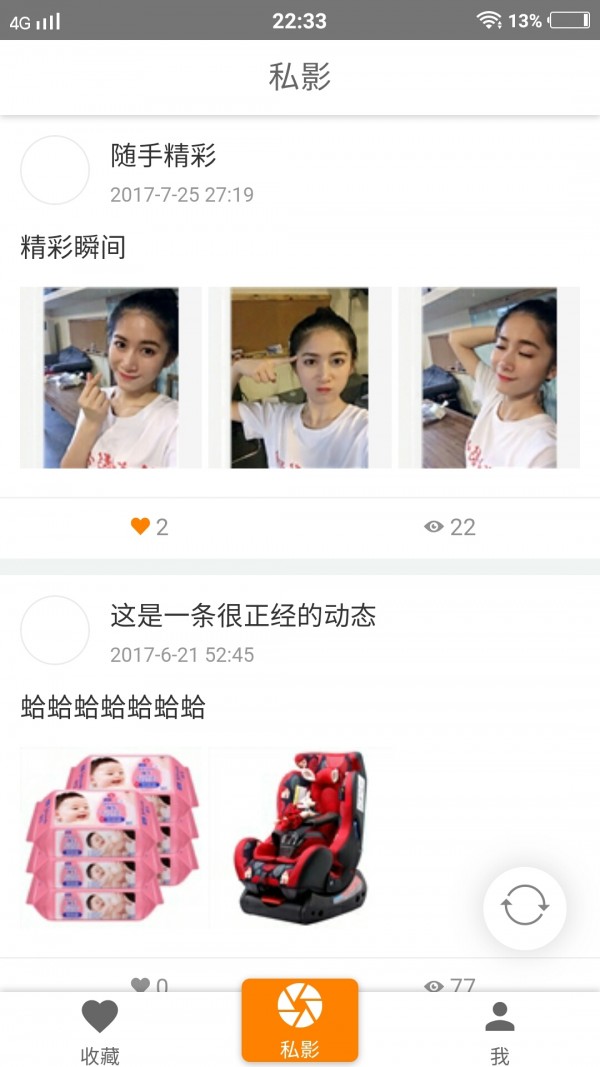Open the avatar of 这是一条很正经的动态
Viewport: 600px width, 1067px height.
(x=55, y=631)
